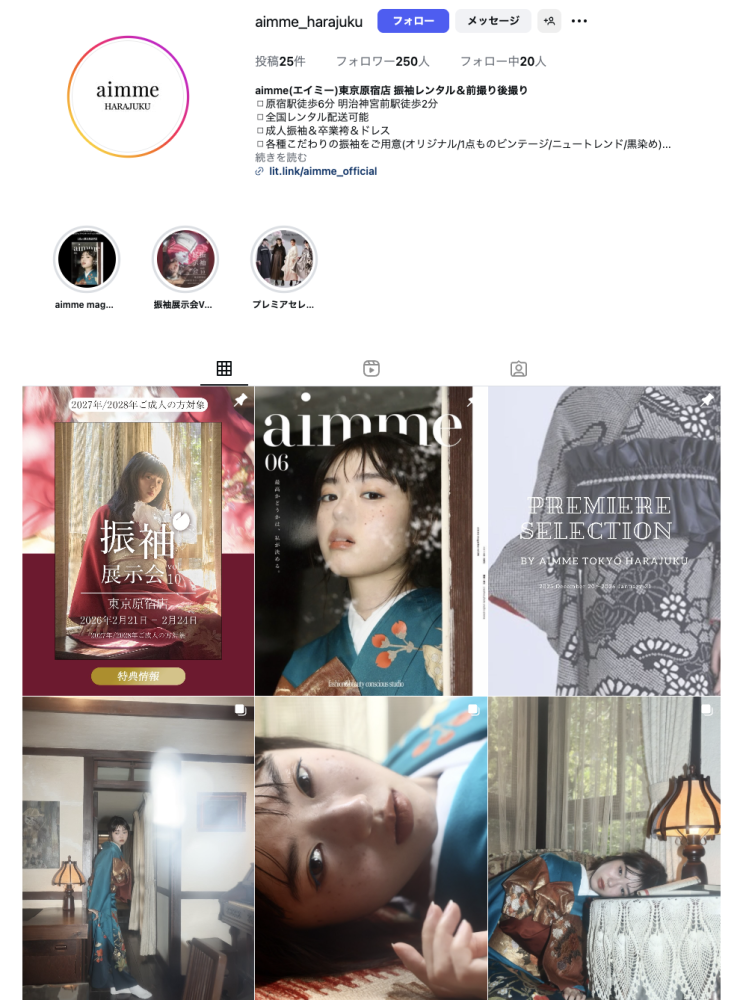This screenshot has width=740, height=1000.
Task: Open the pinned aimme 06 magazine post
Action: click(x=371, y=540)
